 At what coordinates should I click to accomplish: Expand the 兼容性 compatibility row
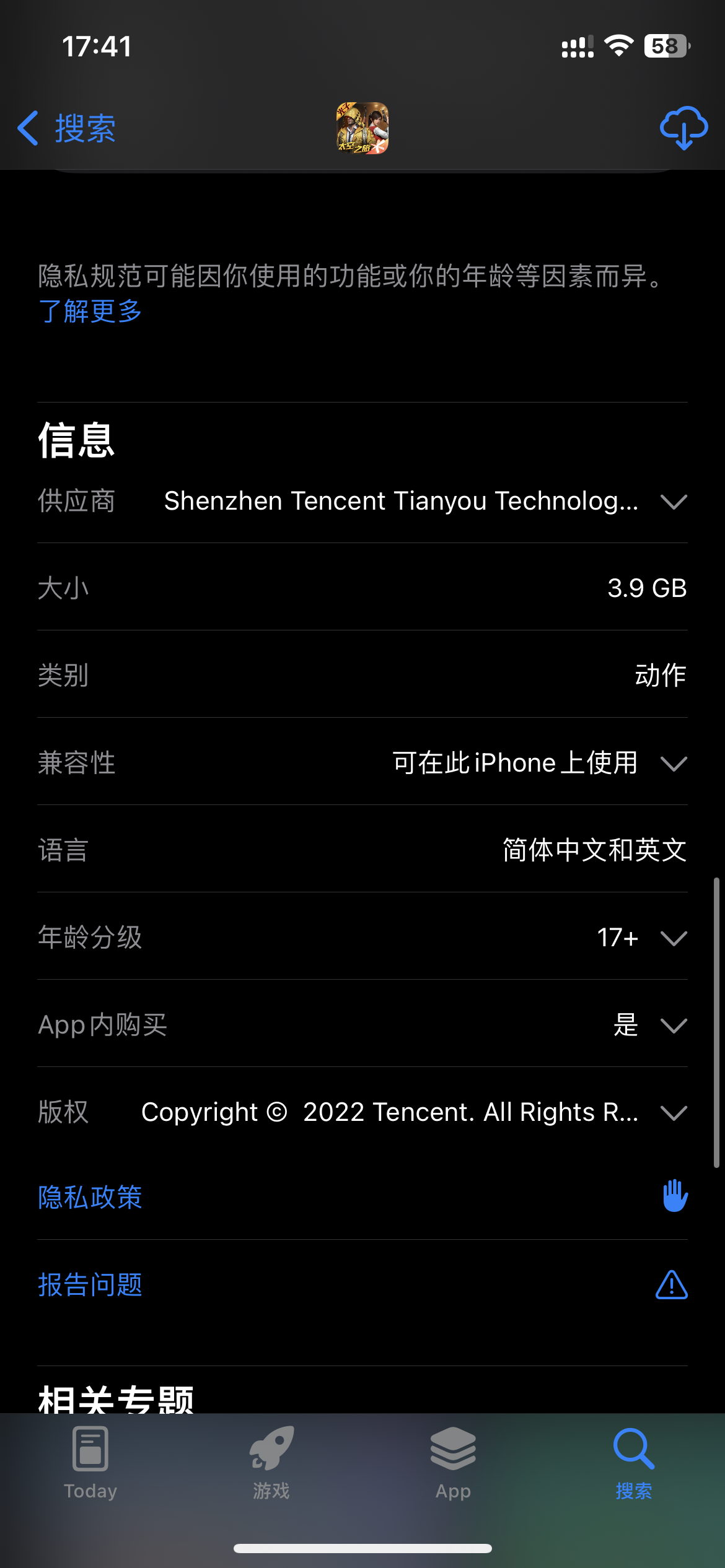(674, 763)
